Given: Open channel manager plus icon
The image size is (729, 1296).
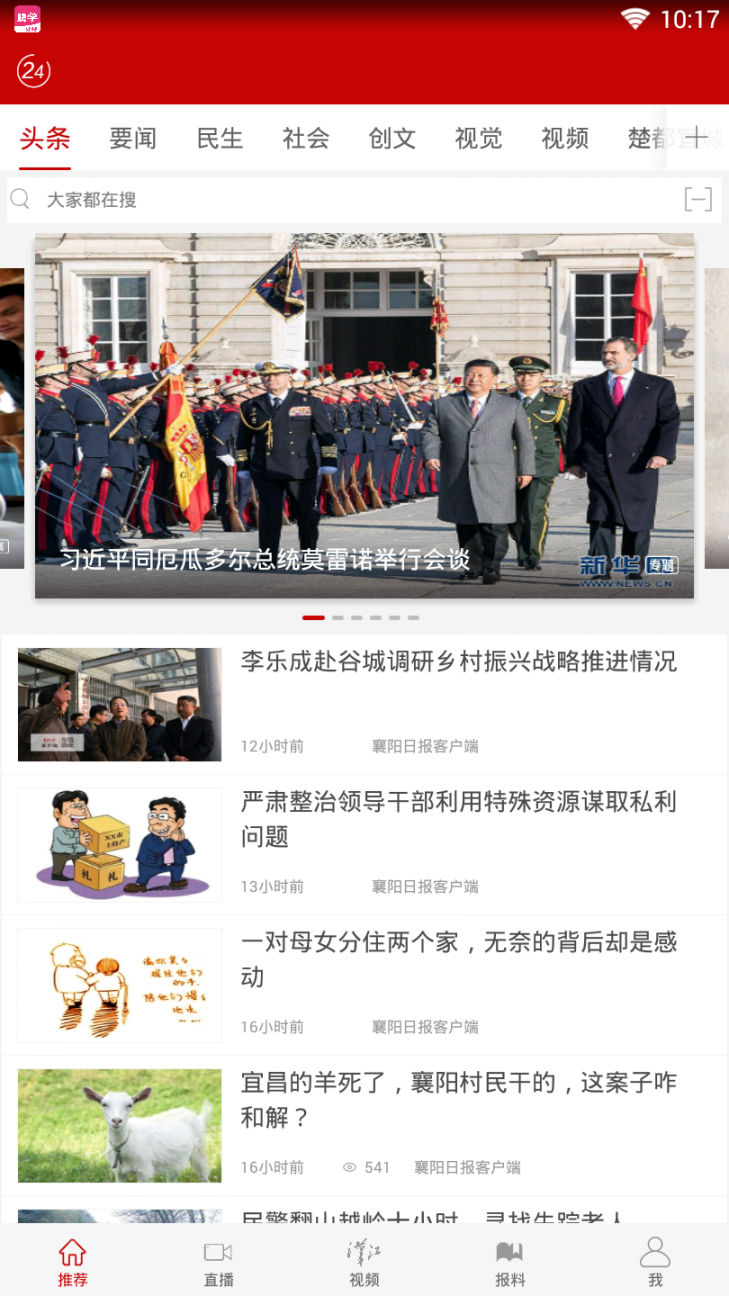Looking at the screenshot, I should 697,138.
